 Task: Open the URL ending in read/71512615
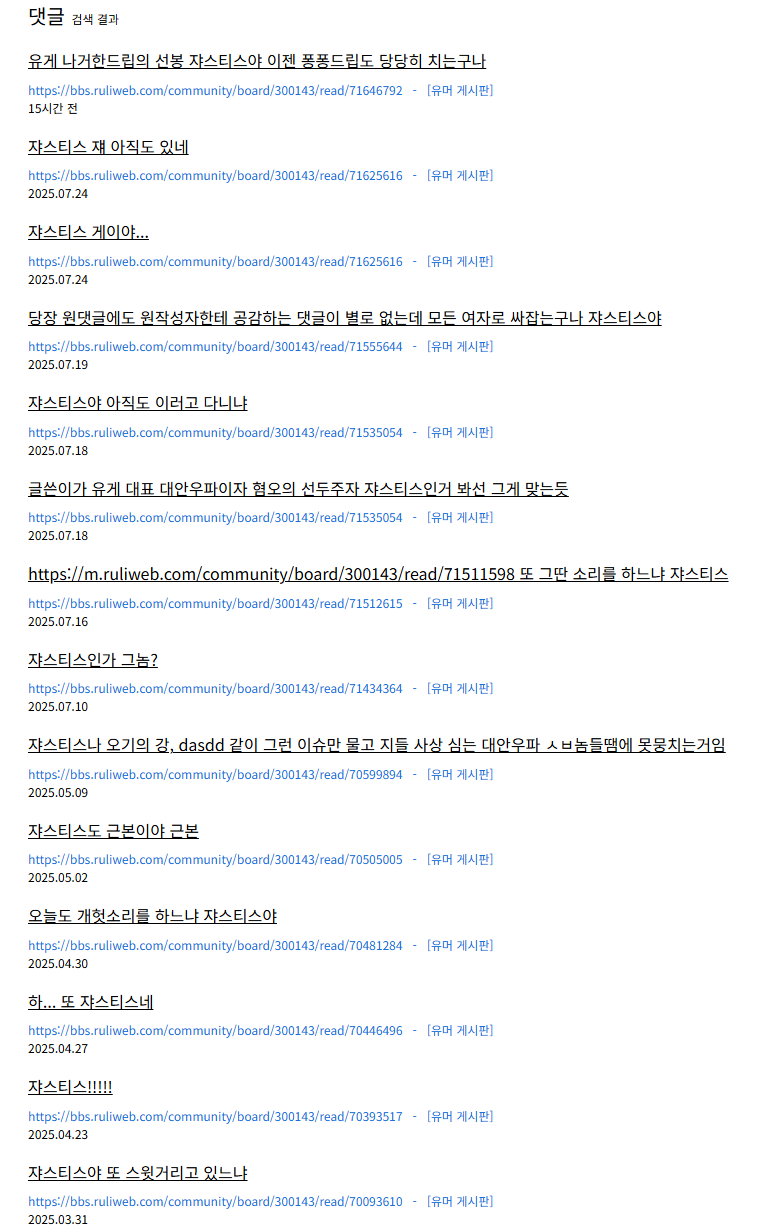click(x=215, y=603)
